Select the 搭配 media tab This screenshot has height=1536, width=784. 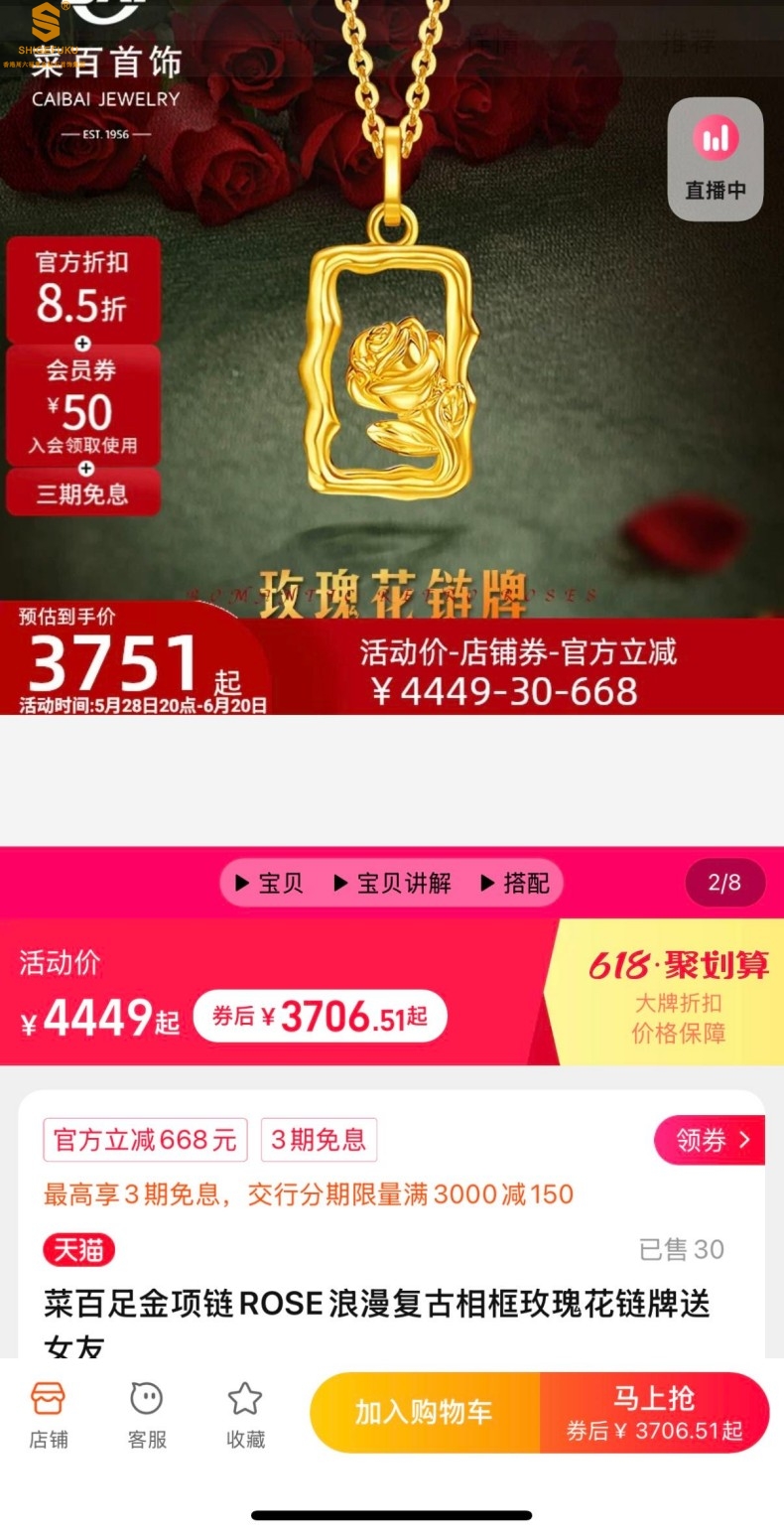click(x=515, y=883)
